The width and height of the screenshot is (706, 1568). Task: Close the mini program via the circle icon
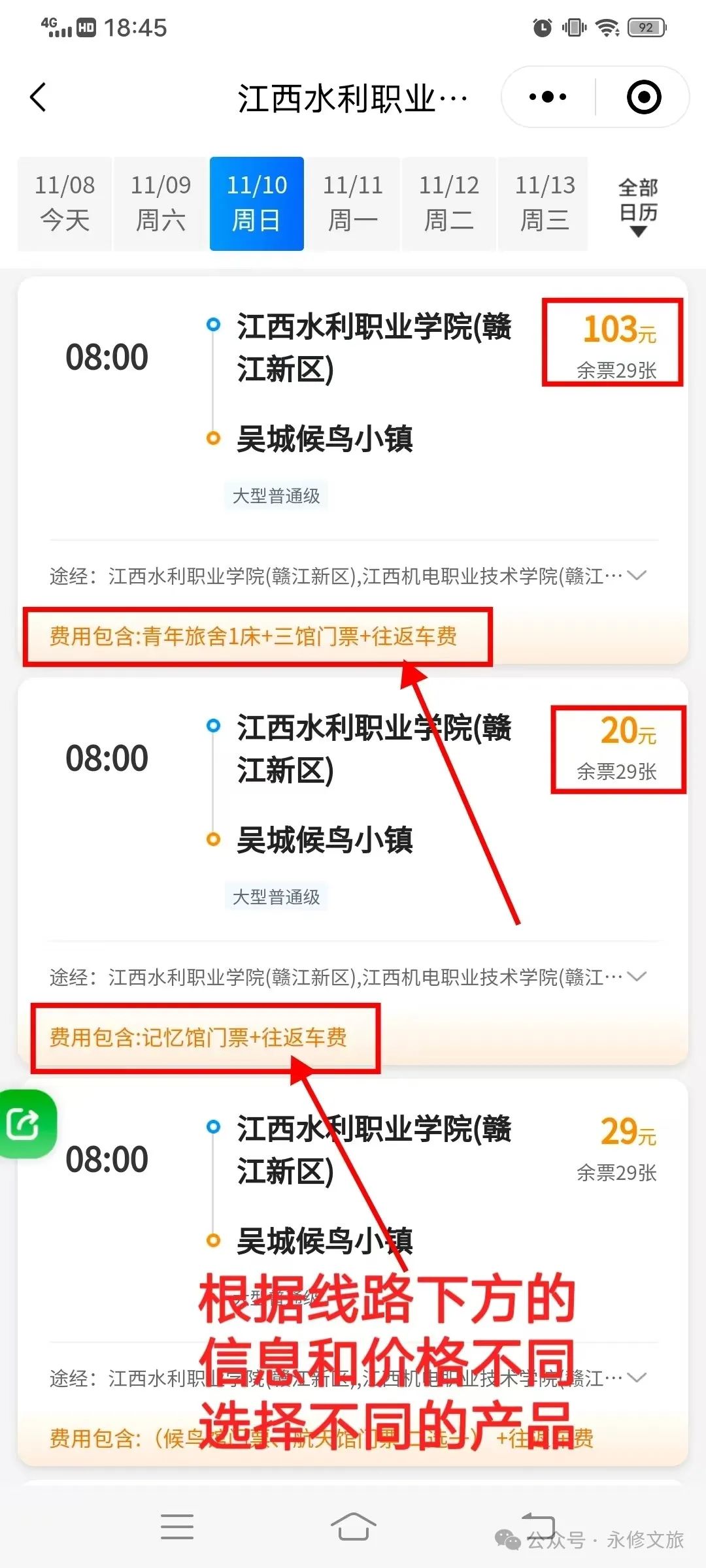tap(643, 97)
